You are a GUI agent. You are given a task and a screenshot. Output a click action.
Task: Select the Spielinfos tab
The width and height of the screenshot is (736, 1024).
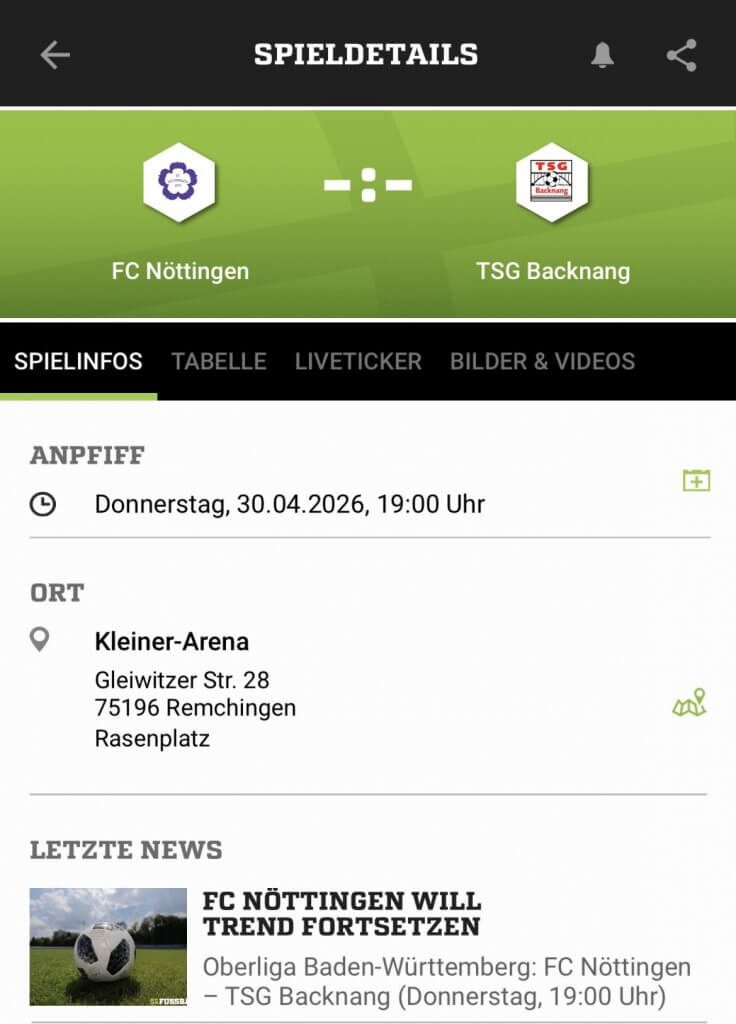(x=78, y=361)
